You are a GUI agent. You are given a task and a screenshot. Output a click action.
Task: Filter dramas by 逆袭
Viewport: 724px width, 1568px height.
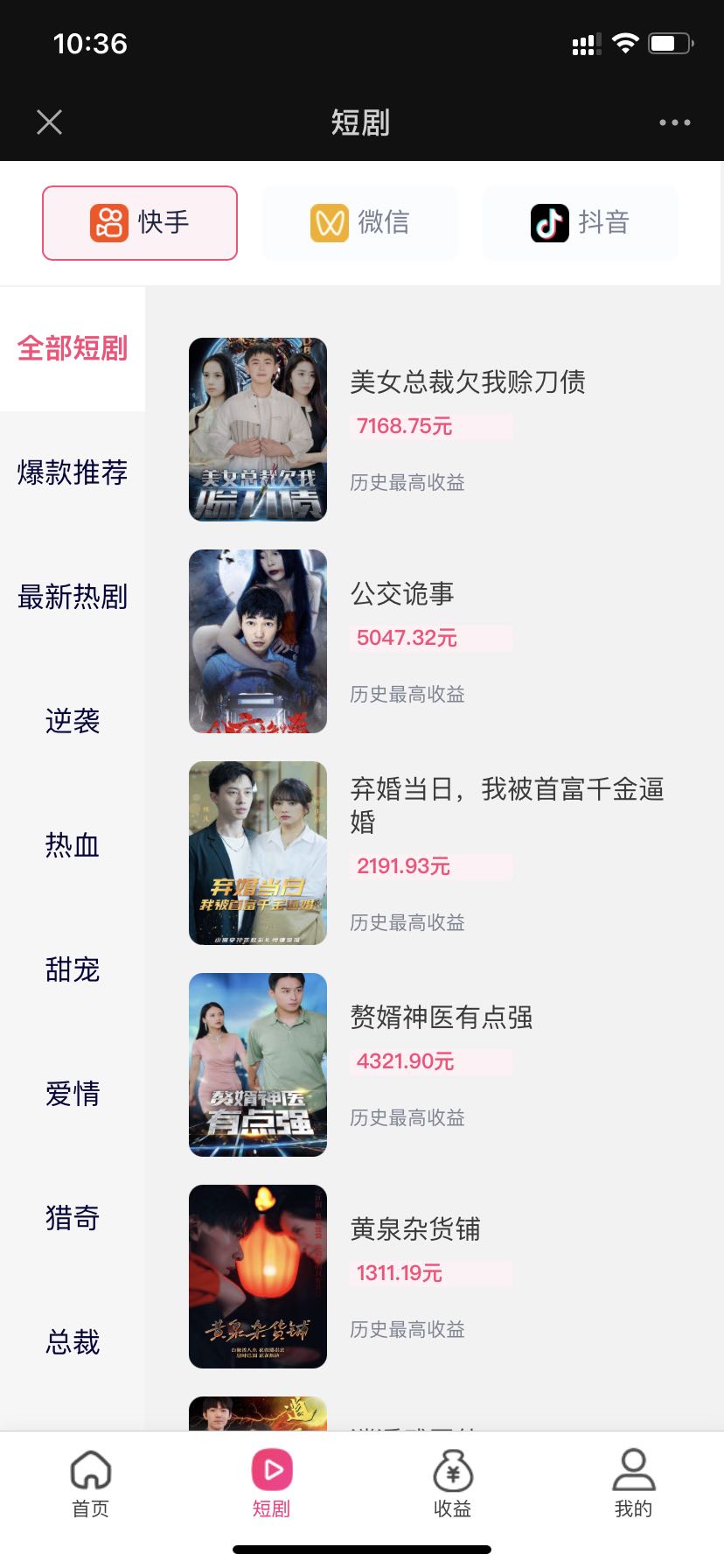pyautogui.click(x=73, y=721)
